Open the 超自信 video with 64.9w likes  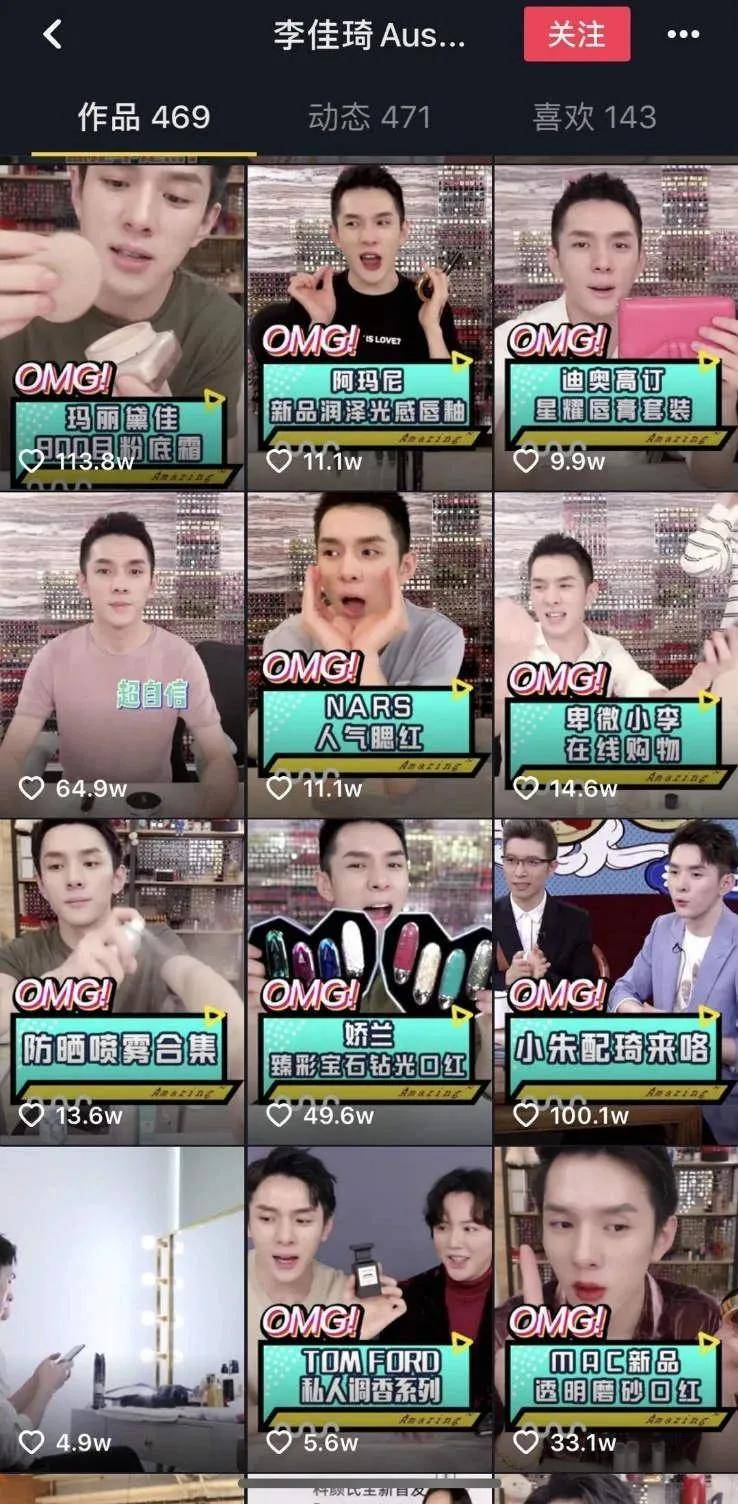coord(122,655)
